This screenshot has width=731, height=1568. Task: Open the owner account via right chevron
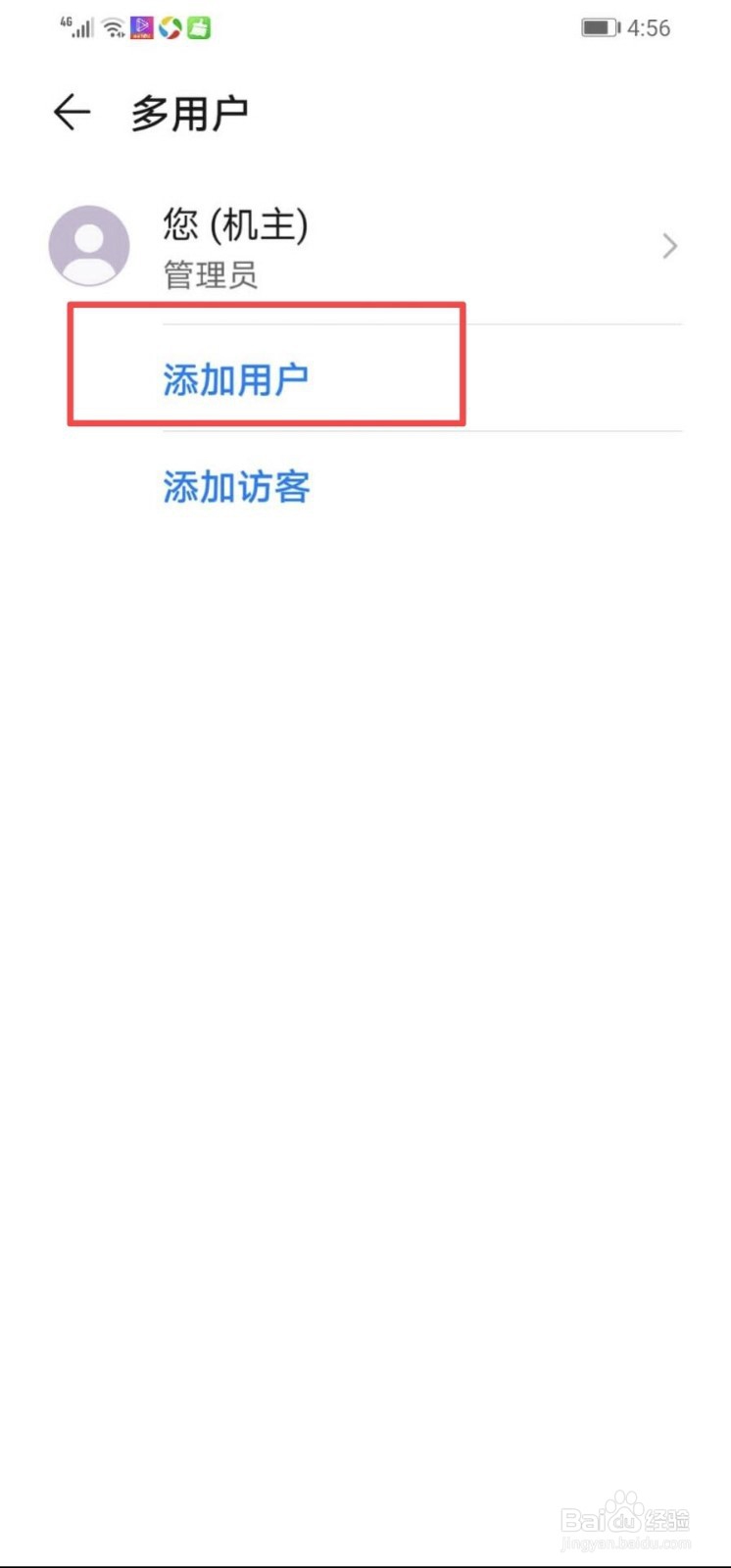670,246
